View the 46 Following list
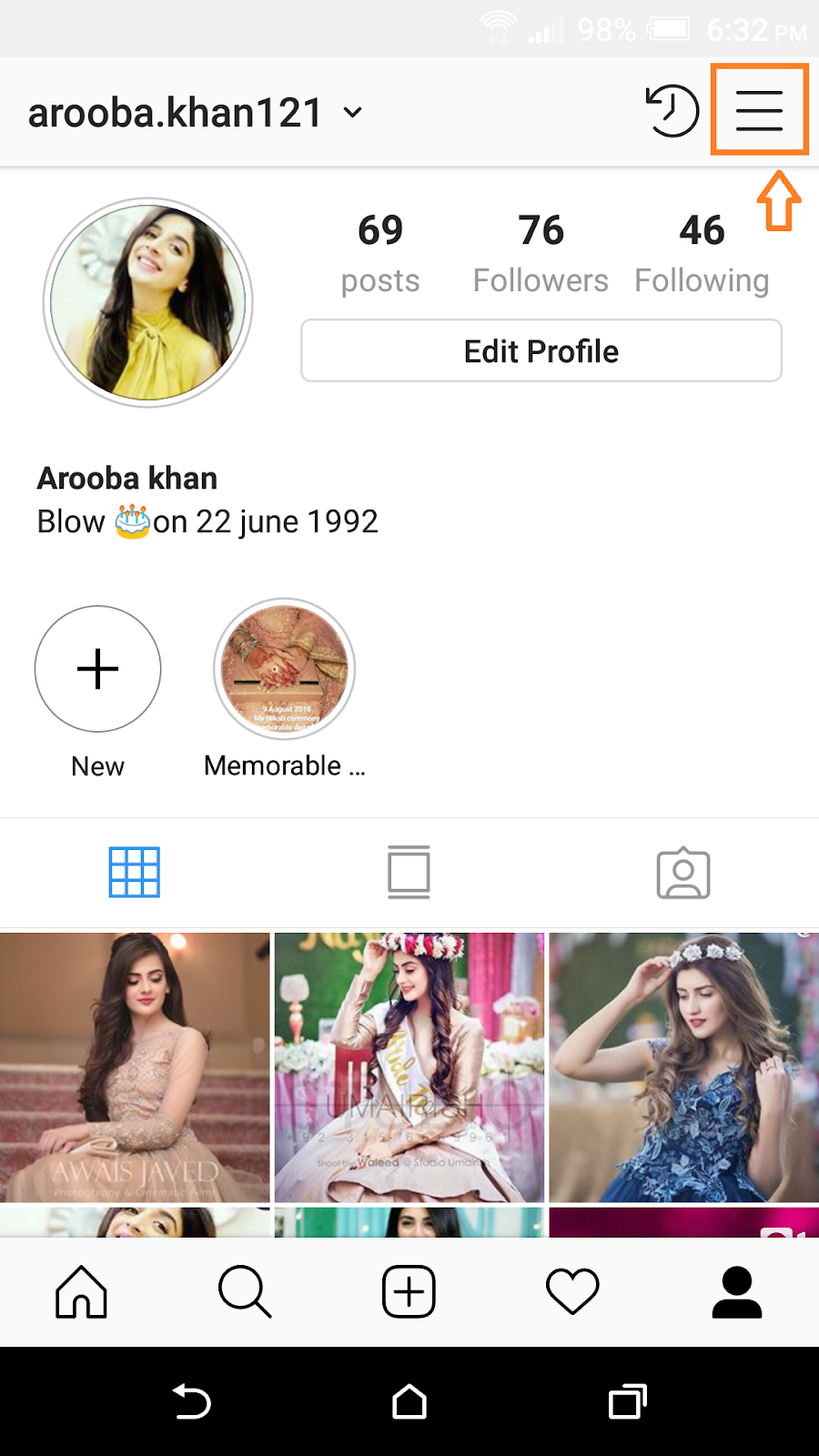 (702, 254)
